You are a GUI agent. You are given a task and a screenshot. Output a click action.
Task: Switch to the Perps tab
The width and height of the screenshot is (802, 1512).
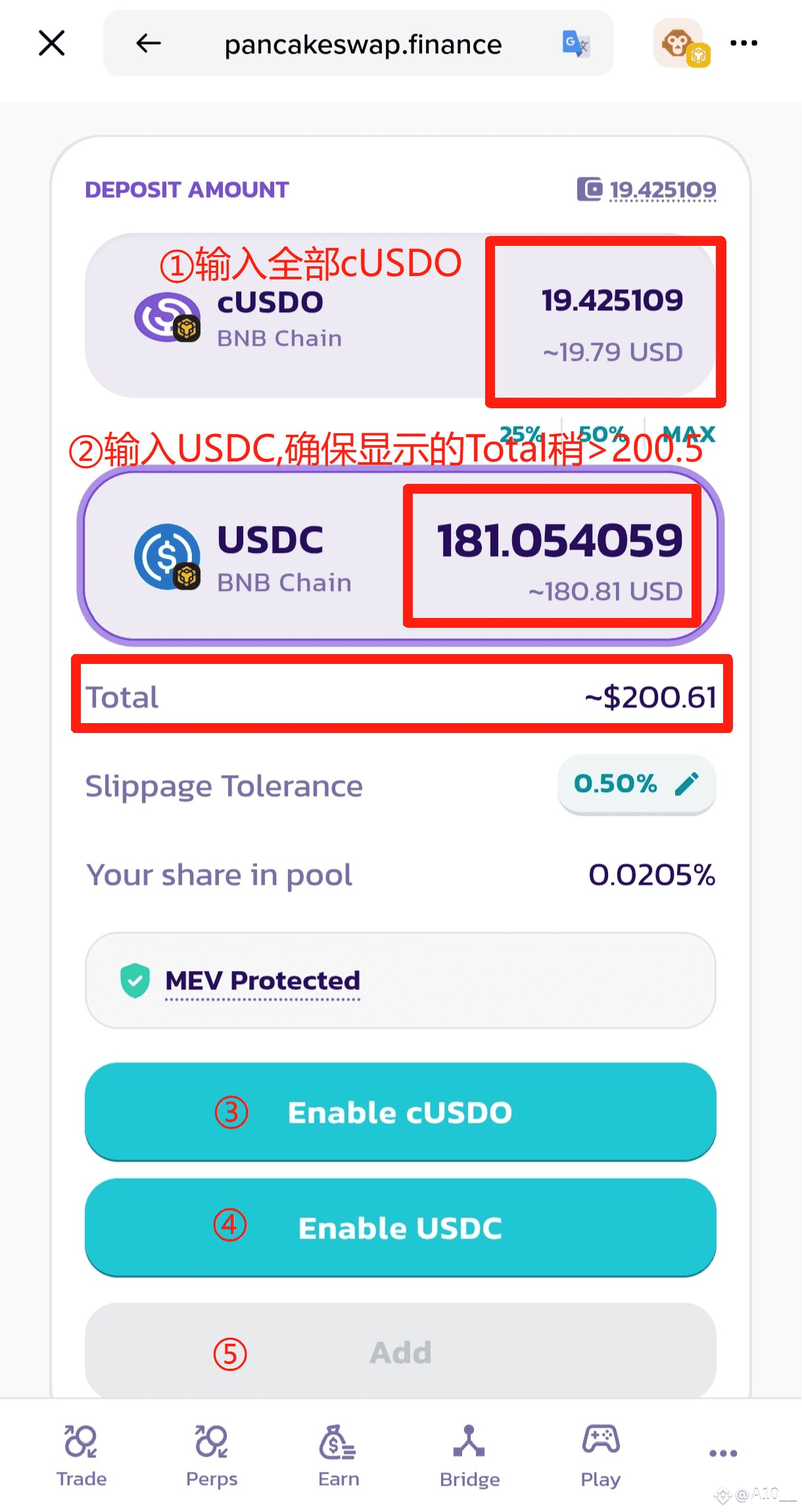(x=212, y=1455)
